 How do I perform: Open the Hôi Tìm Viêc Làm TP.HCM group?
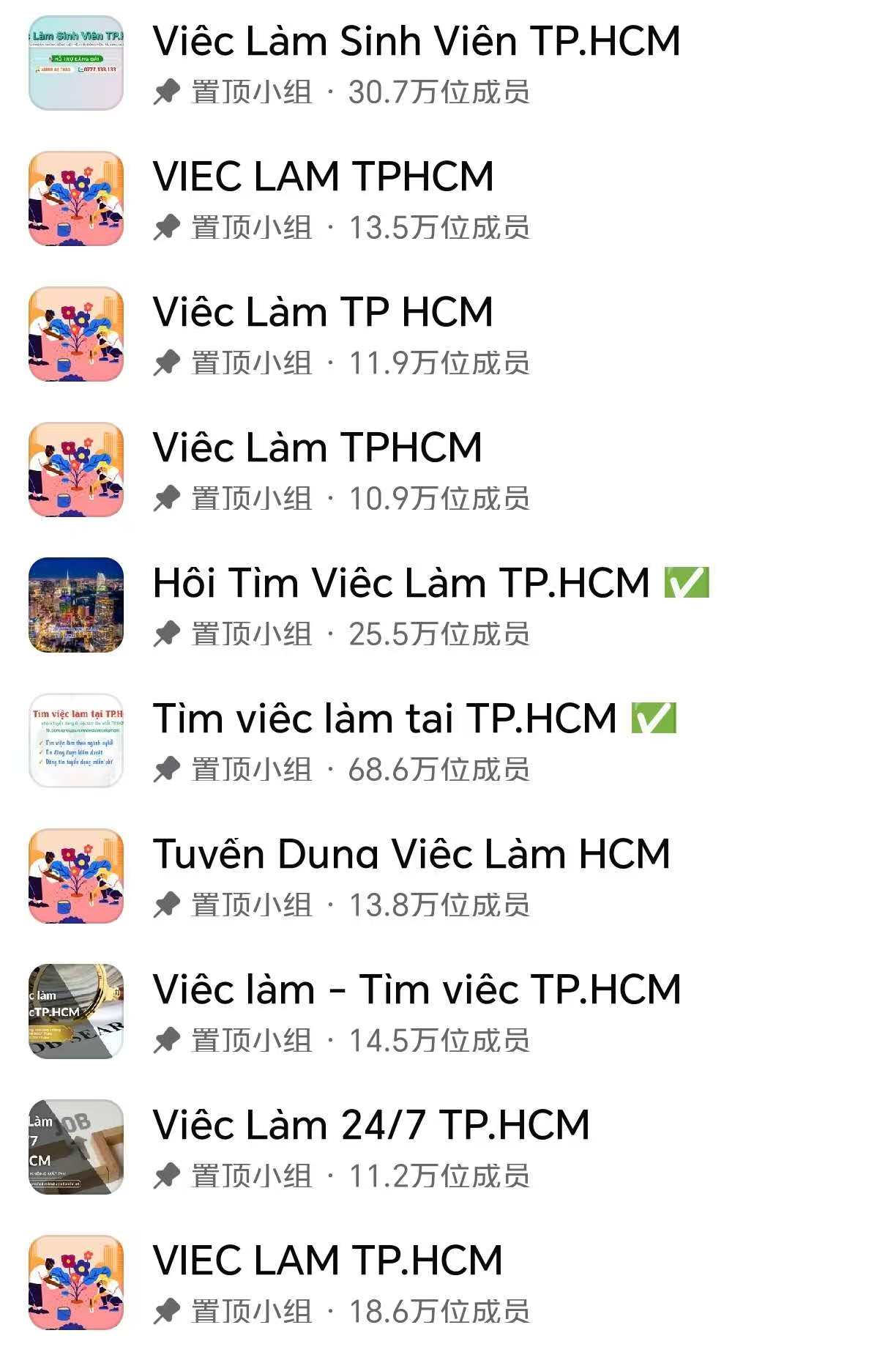pos(400,584)
